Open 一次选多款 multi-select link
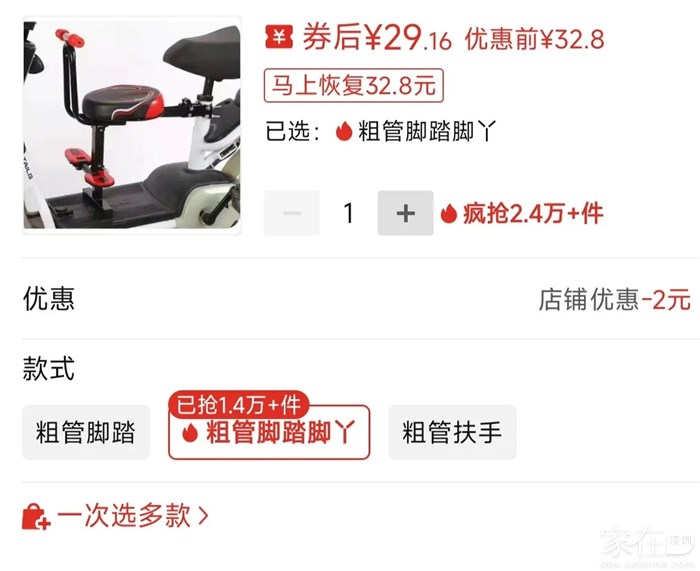 click(x=118, y=516)
